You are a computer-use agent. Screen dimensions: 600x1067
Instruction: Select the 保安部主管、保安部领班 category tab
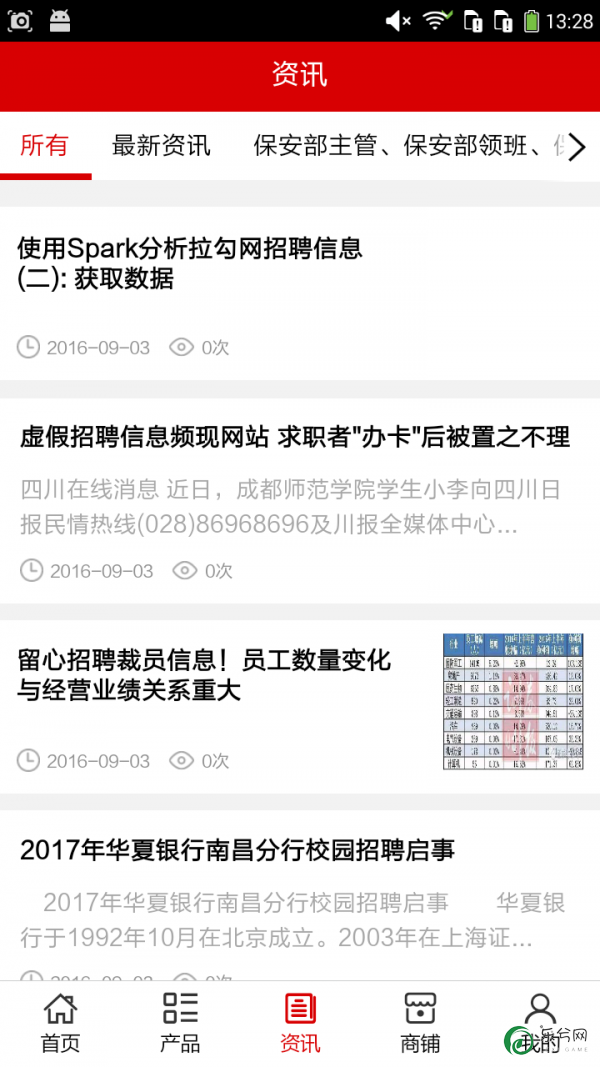400,146
